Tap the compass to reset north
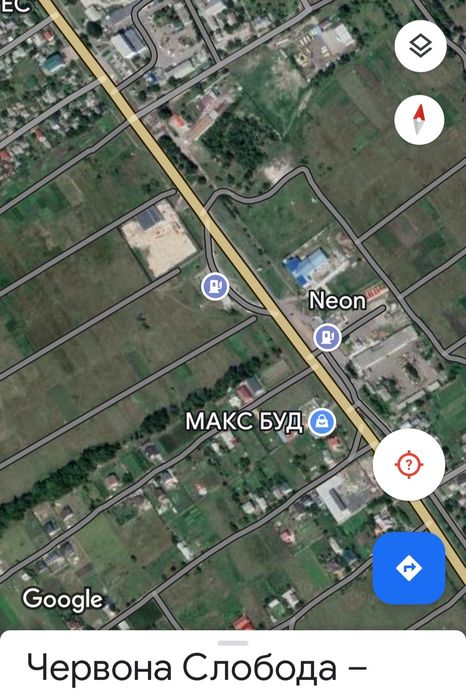 coord(419,119)
